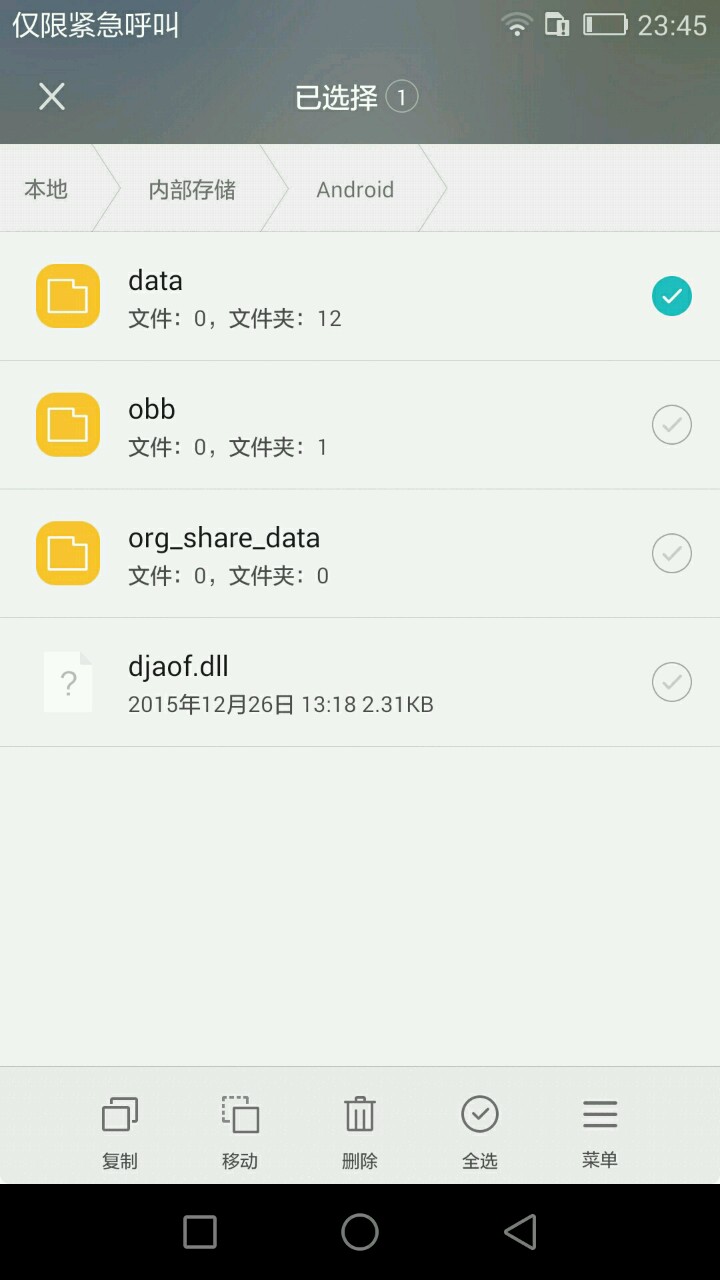
Task: Tap the 复制 copy button
Action: click(120, 1132)
